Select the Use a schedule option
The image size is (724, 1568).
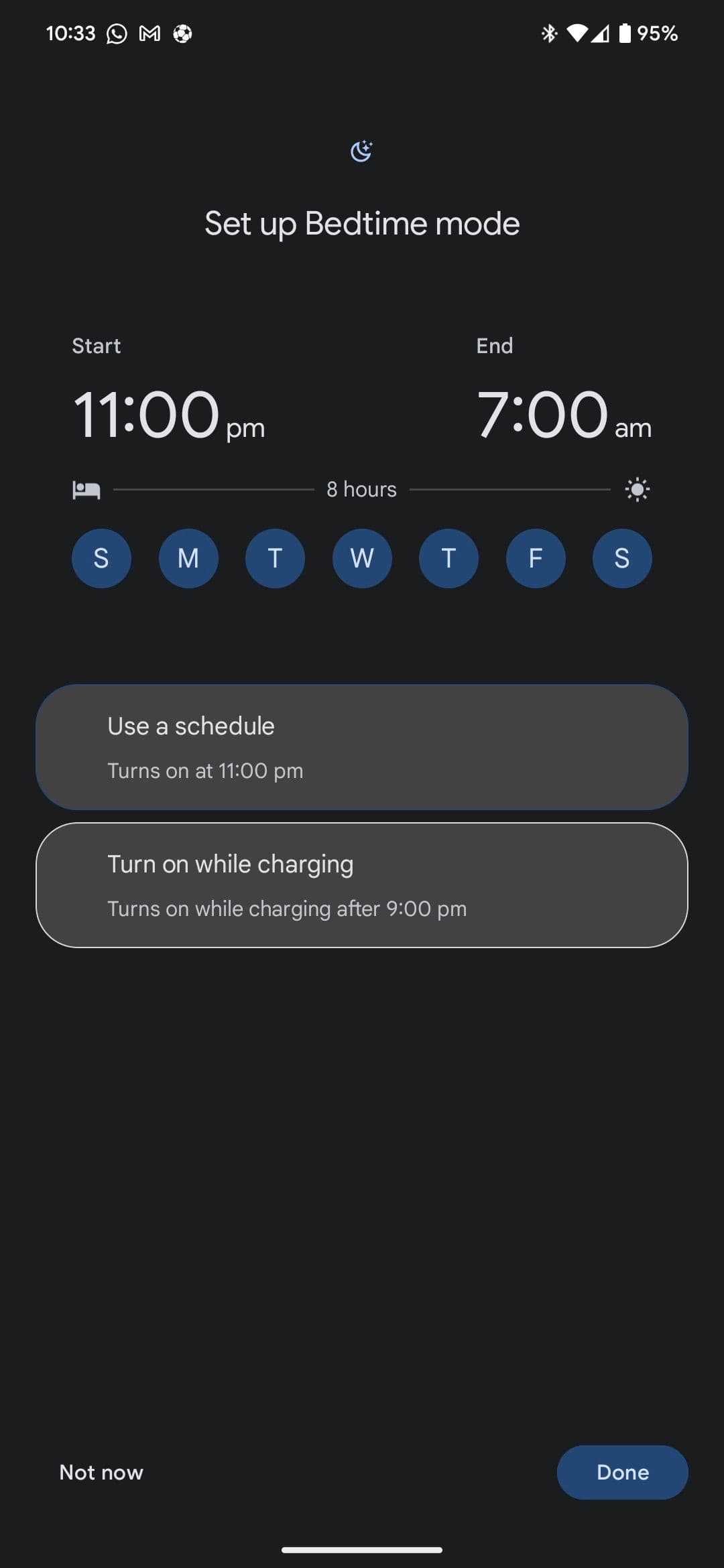click(x=362, y=747)
